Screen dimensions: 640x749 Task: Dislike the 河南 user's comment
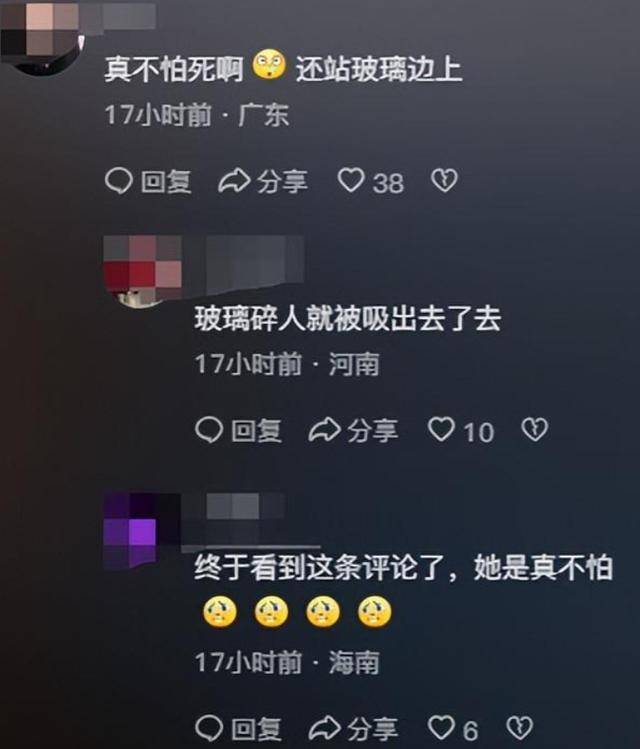click(x=535, y=430)
